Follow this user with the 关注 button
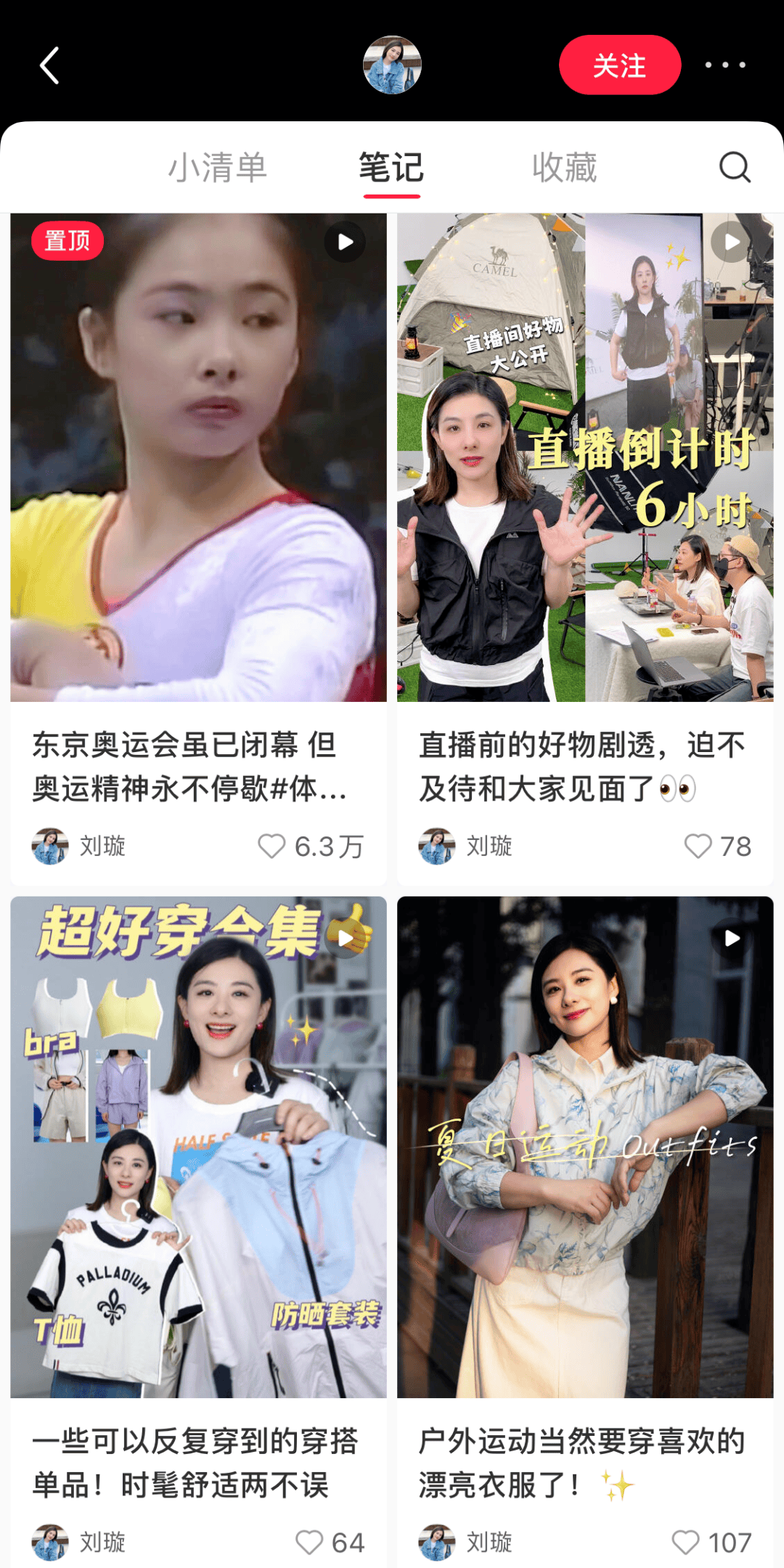784x1568 pixels. (x=619, y=65)
